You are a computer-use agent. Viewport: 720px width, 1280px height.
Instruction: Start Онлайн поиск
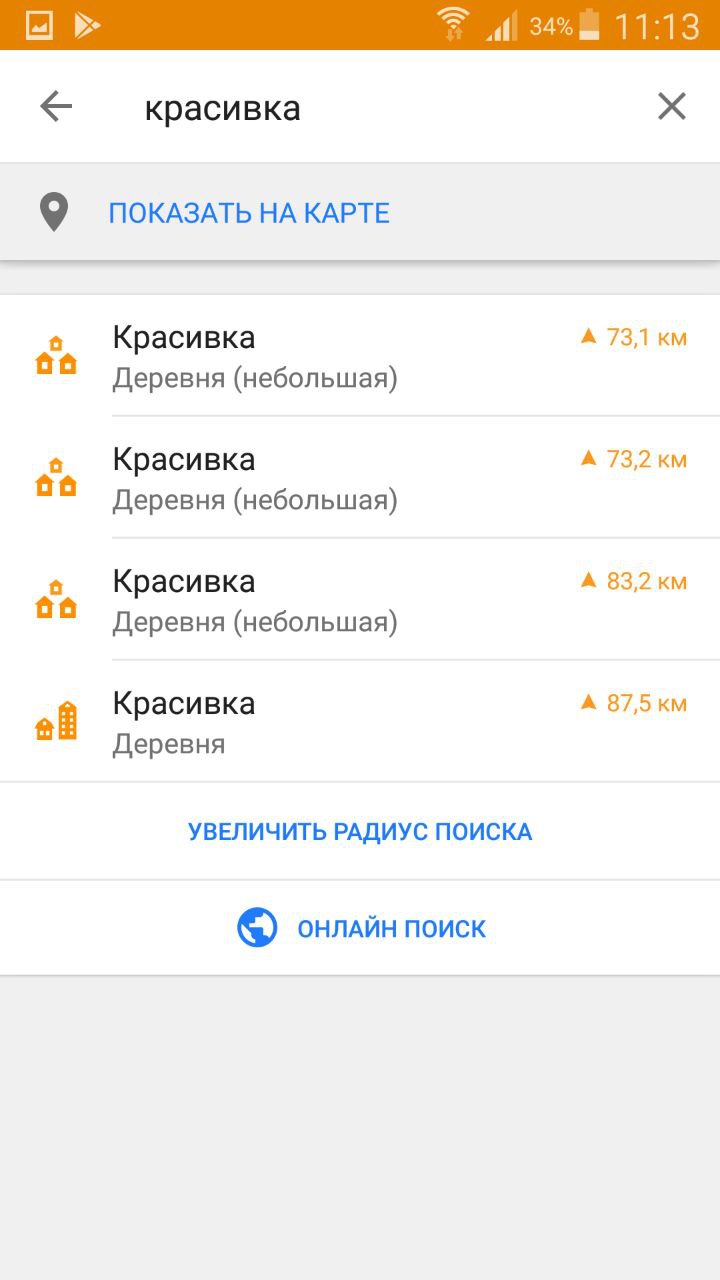click(360, 929)
